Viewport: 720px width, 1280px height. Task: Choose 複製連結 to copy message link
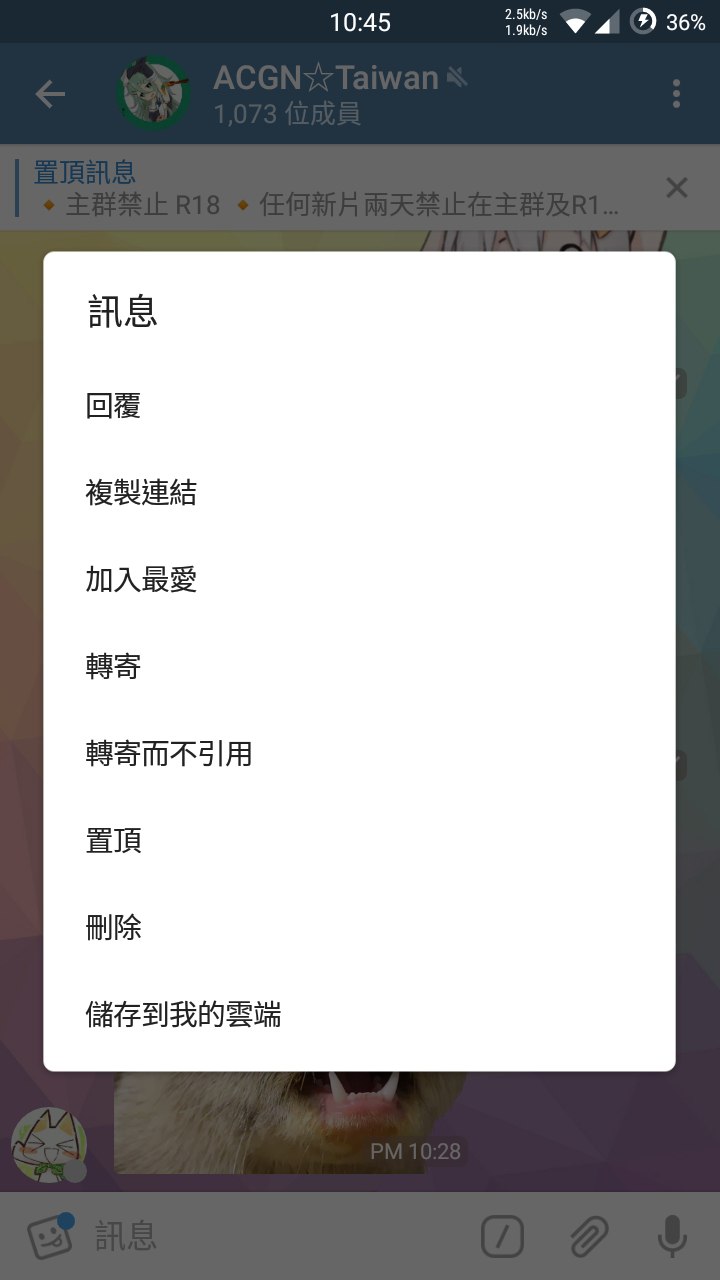pyautogui.click(x=141, y=493)
